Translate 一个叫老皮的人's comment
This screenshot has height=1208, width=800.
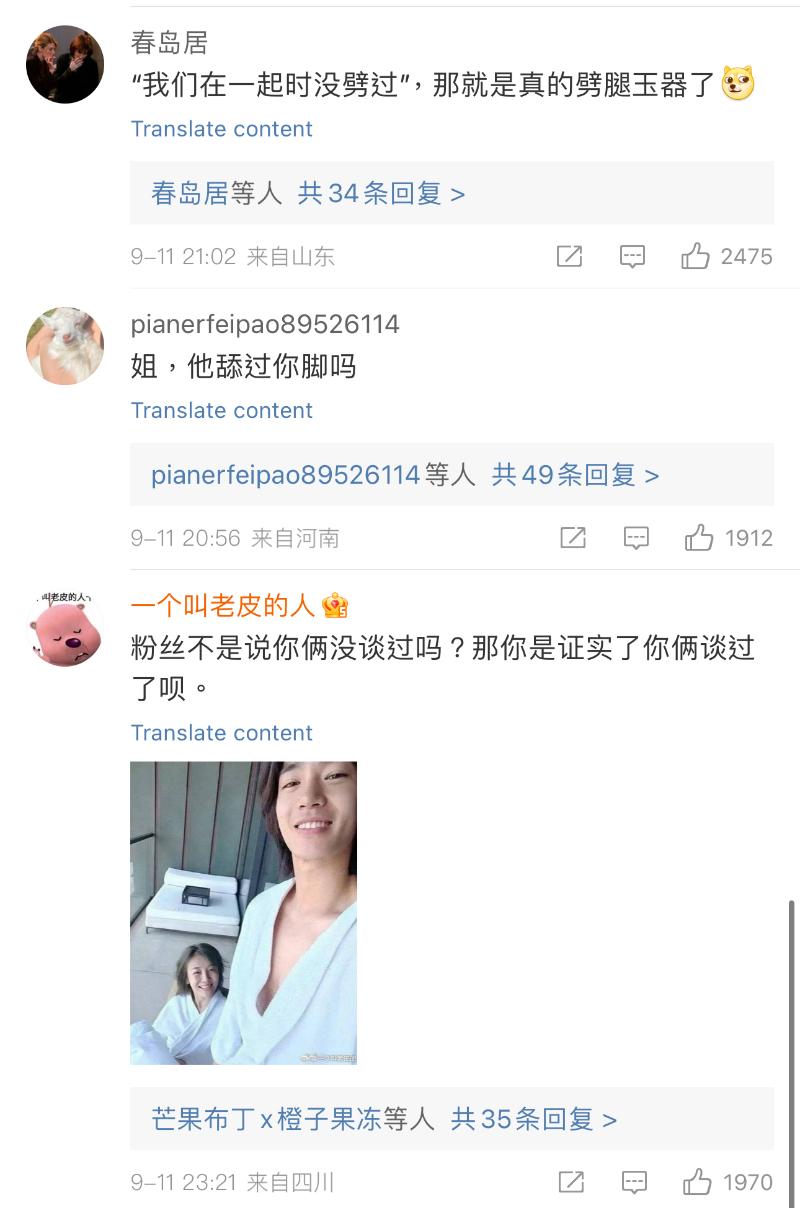point(221,733)
